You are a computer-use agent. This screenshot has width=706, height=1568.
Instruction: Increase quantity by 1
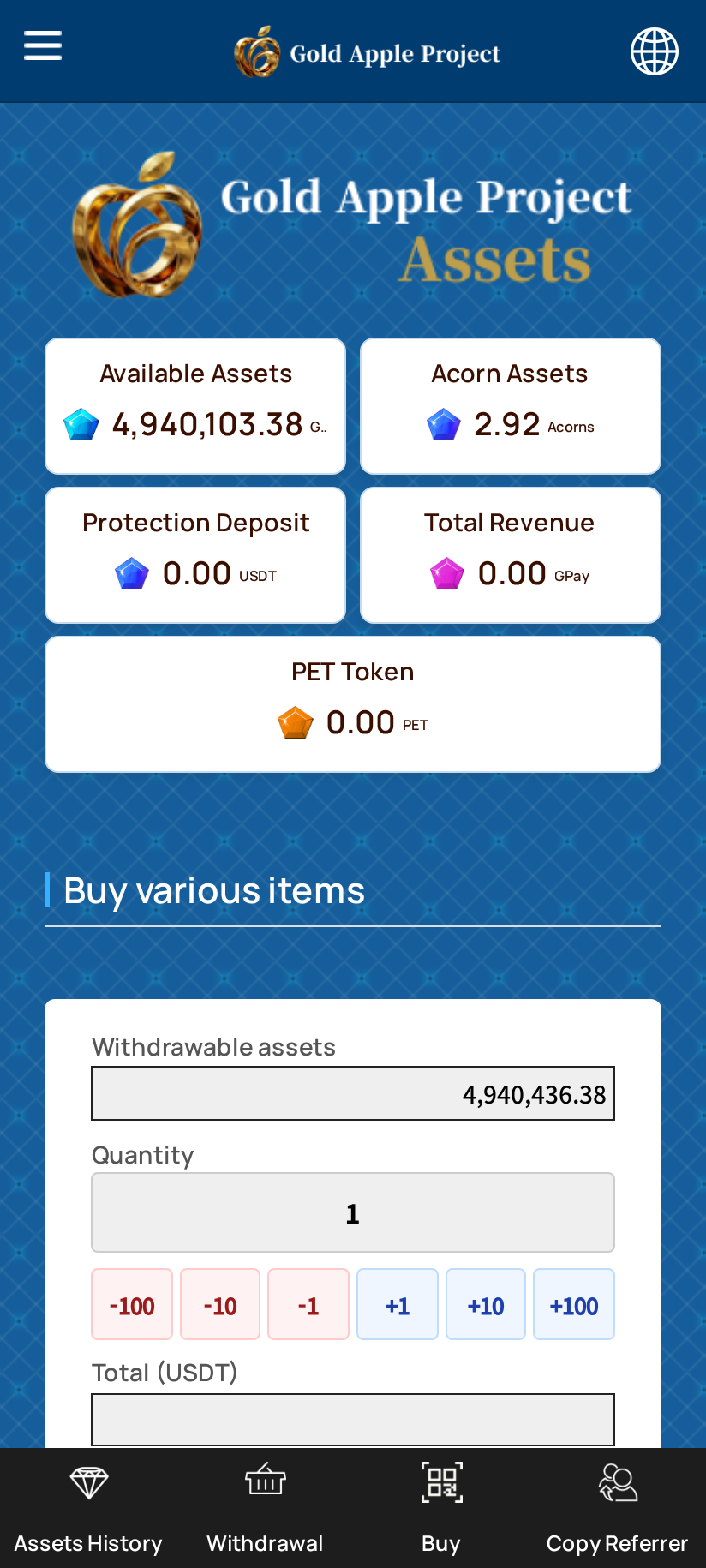pos(398,1305)
